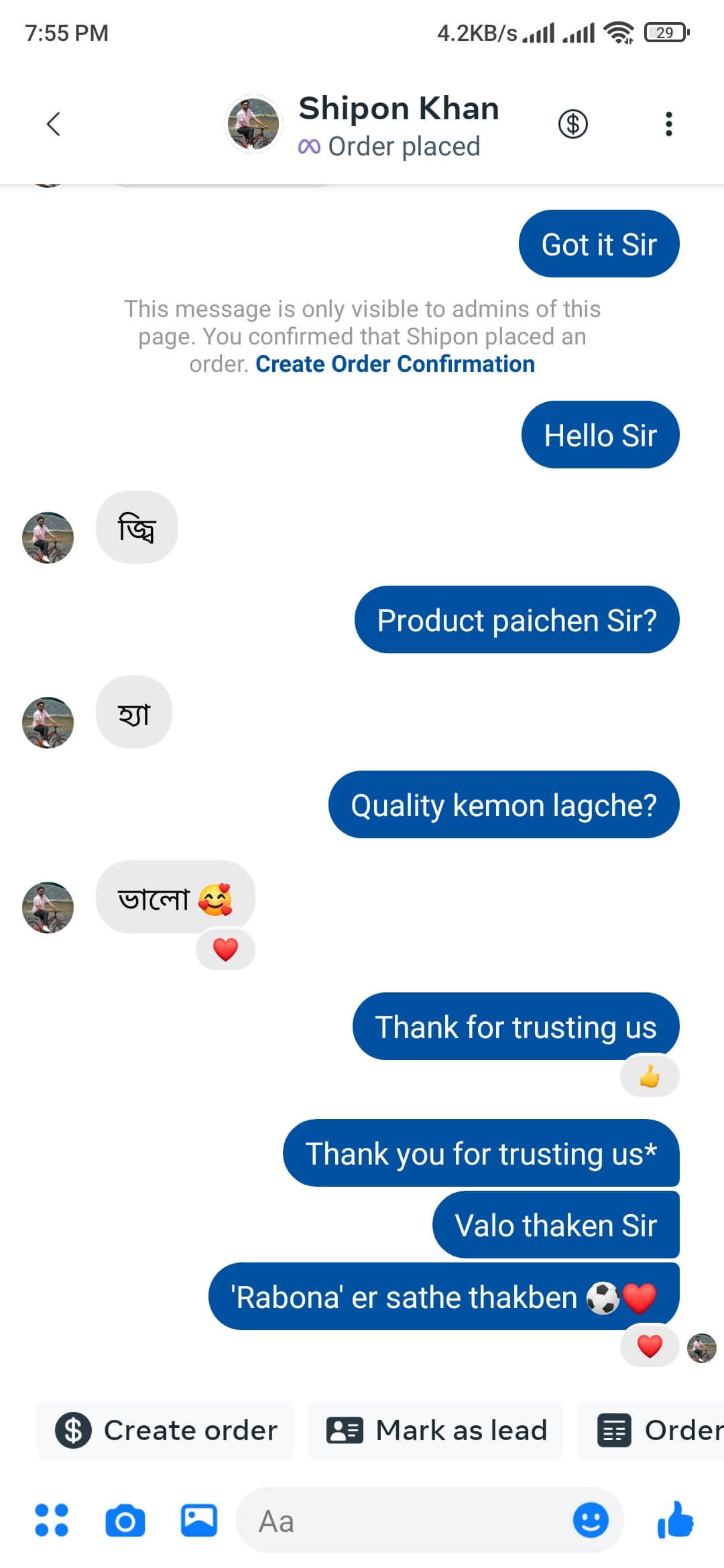Image resolution: width=724 pixels, height=1568 pixels.
Task: View heart reaction under the 'Rabona' message
Action: [x=649, y=1346]
